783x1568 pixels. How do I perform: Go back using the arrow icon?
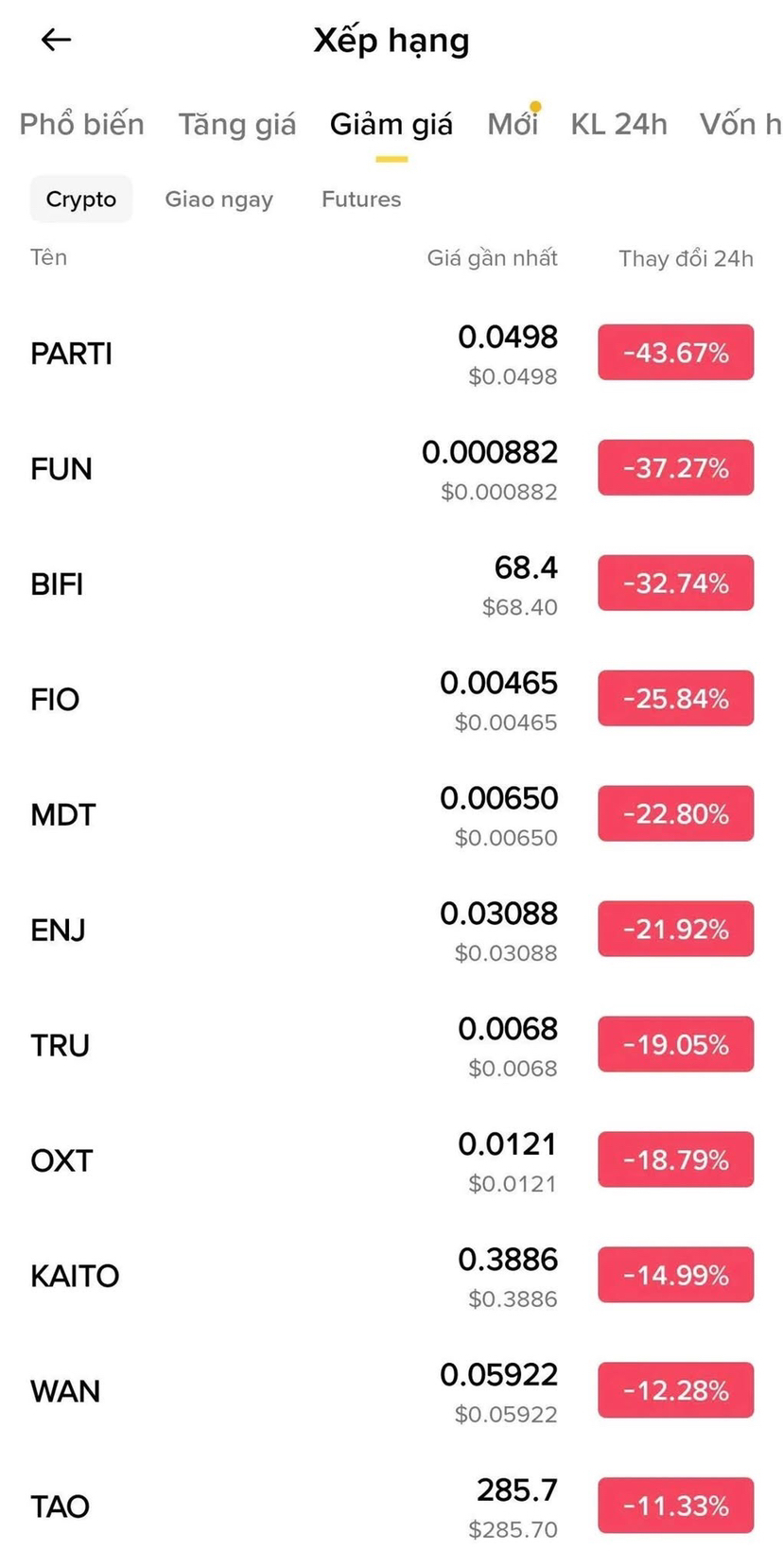tap(56, 40)
